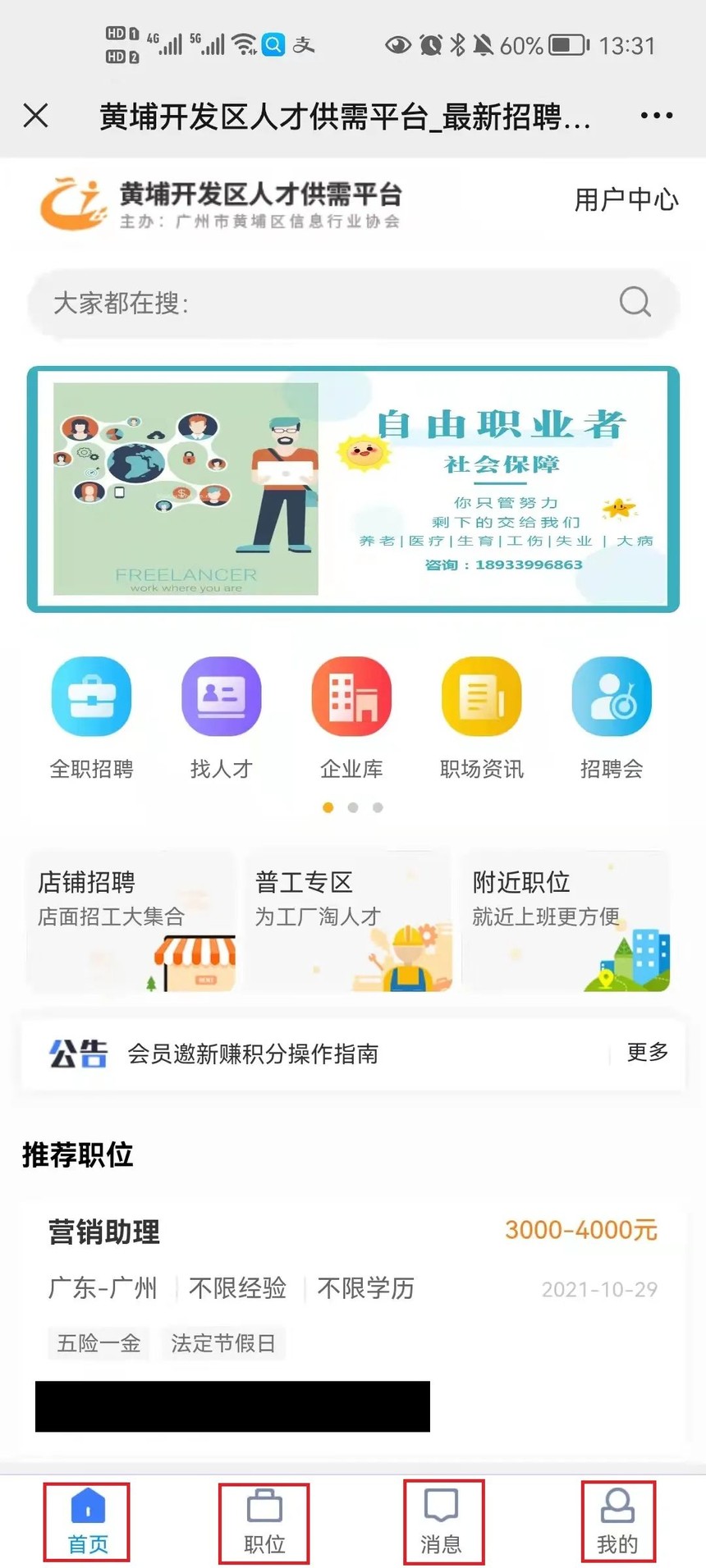Open the 普工专区 card
Screen dimensions: 706x1568
click(349, 921)
